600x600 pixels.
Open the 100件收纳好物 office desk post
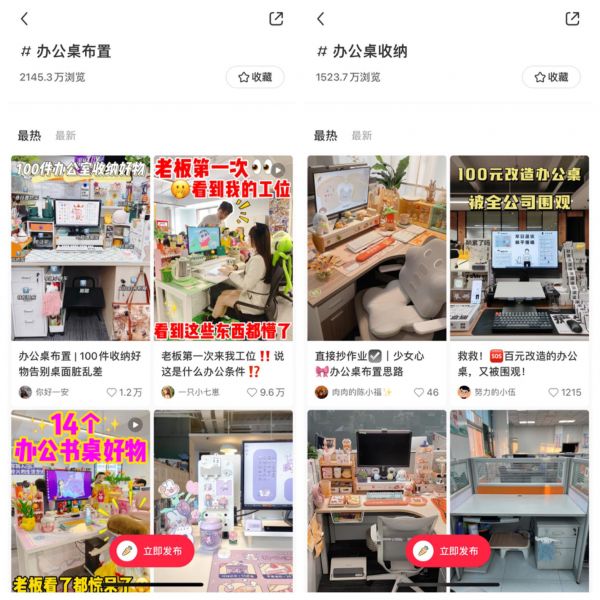[x=81, y=250]
